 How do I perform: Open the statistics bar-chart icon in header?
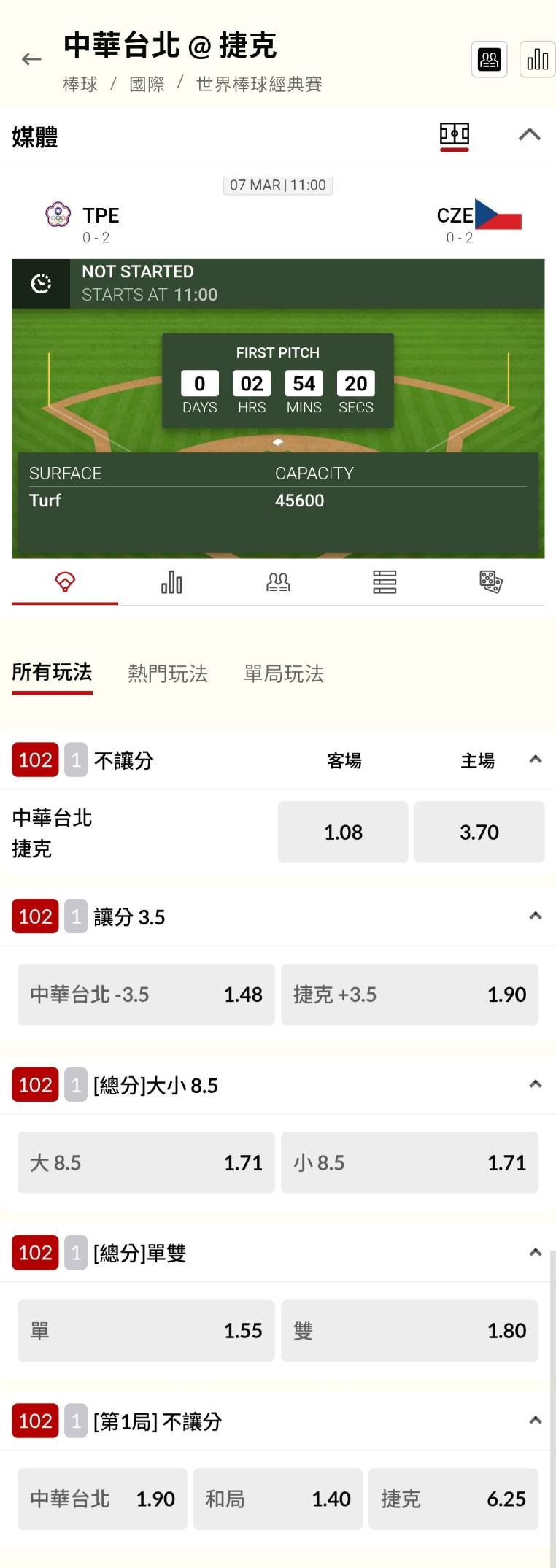tap(537, 59)
